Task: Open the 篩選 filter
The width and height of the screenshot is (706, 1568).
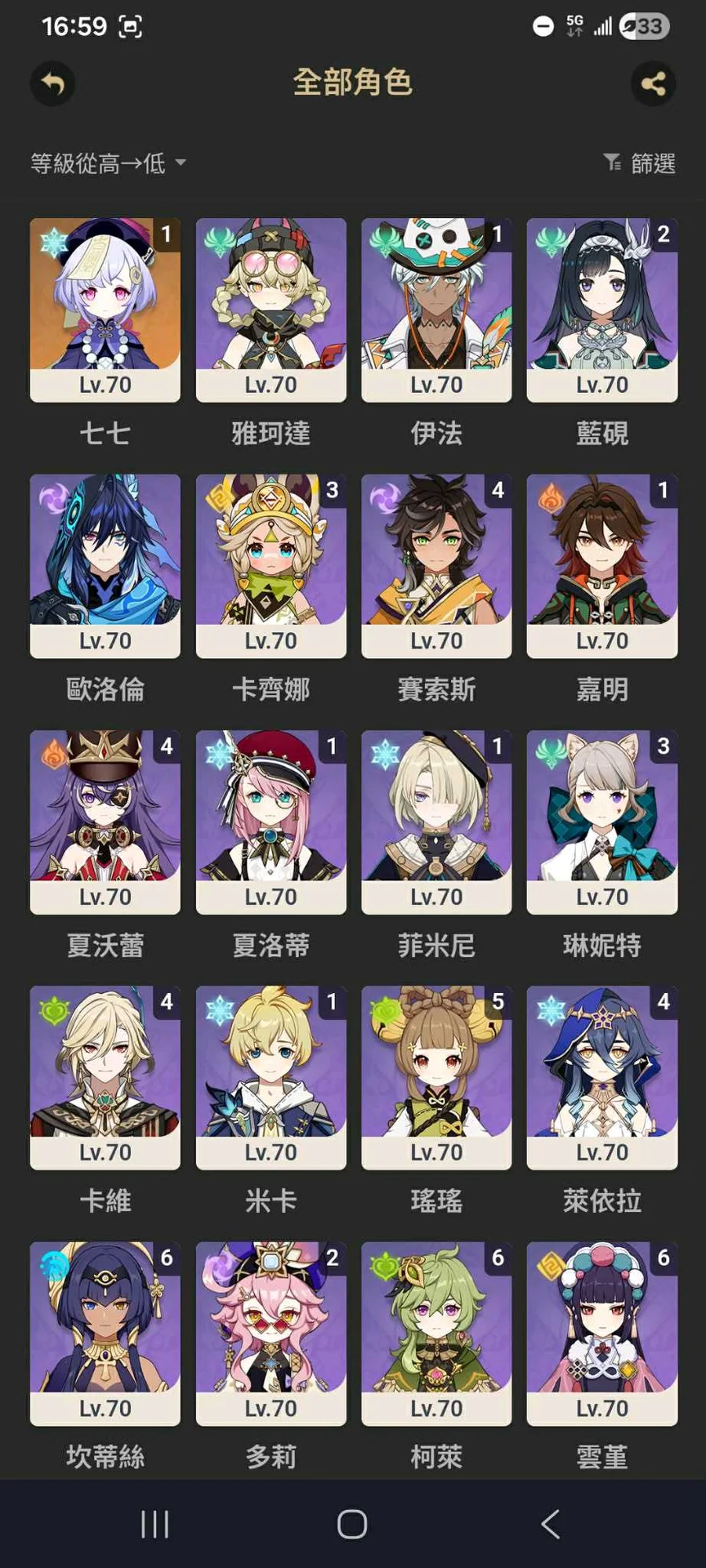Action: (639, 163)
